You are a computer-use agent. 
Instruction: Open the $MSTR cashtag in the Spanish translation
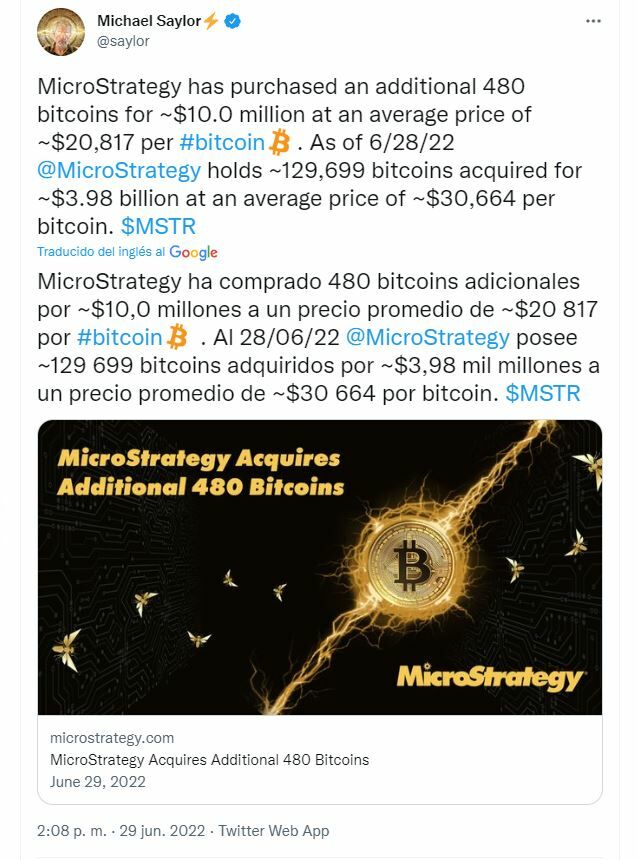[x=543, y=394]
